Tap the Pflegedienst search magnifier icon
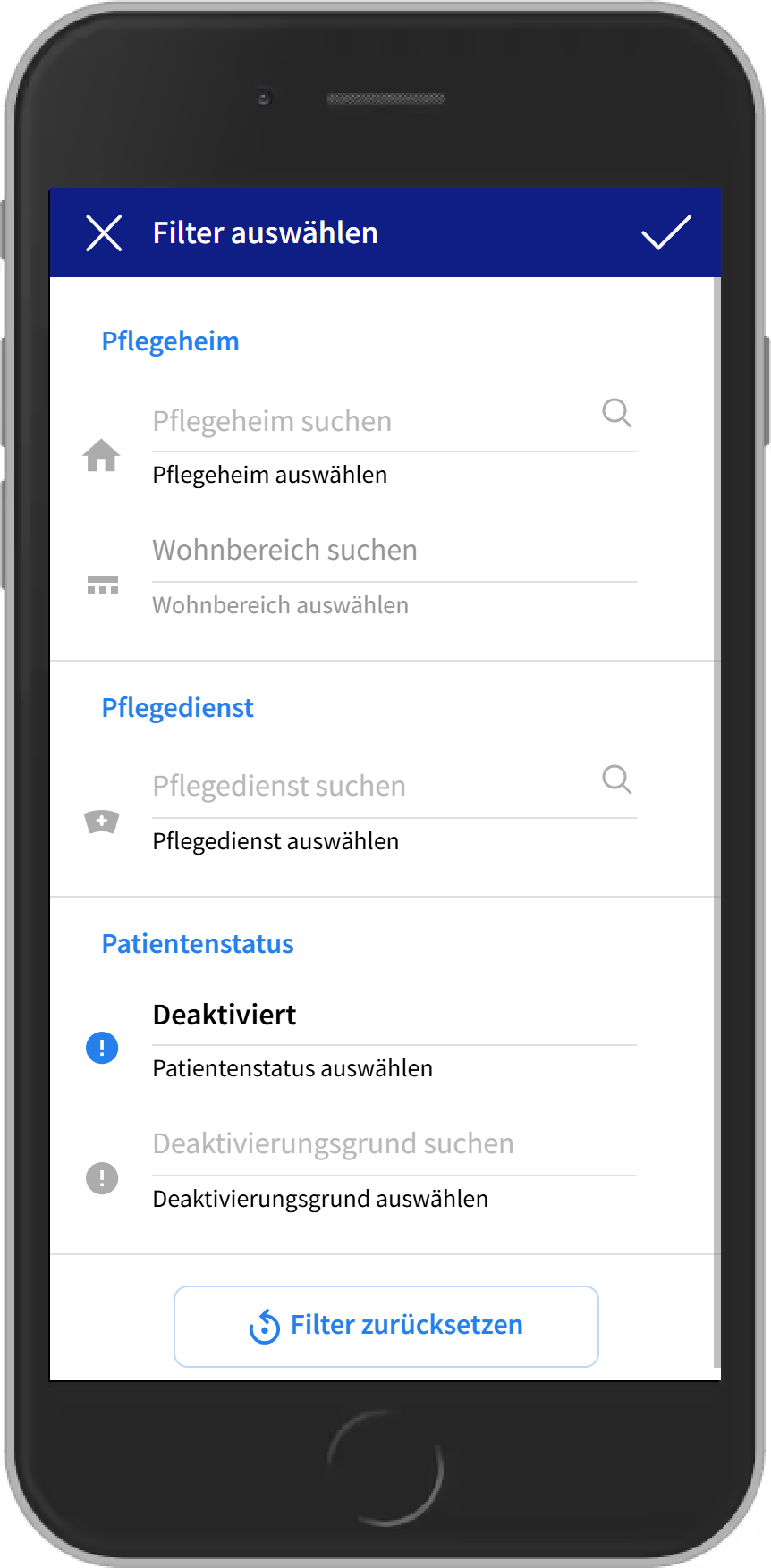Screen dimensions: 771x1568 pyautogui.click(x=616, y=780)
